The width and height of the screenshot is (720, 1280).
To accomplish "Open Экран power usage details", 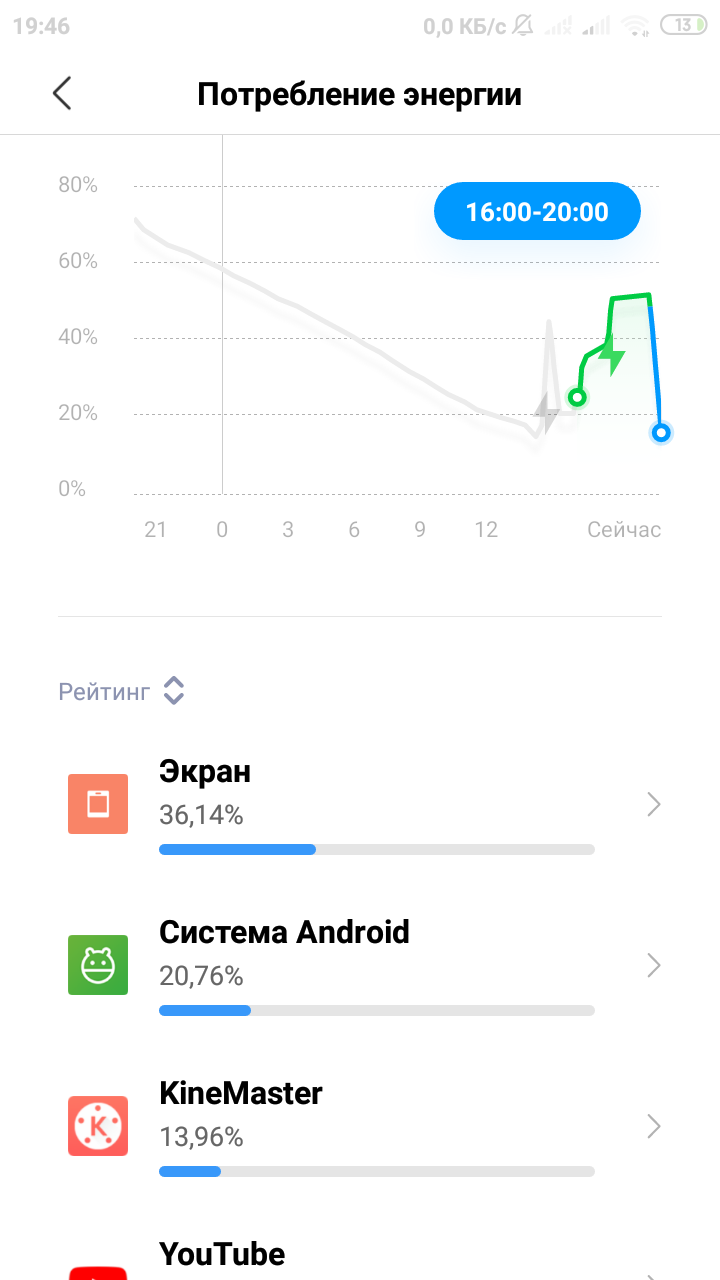I will point(360,804).
